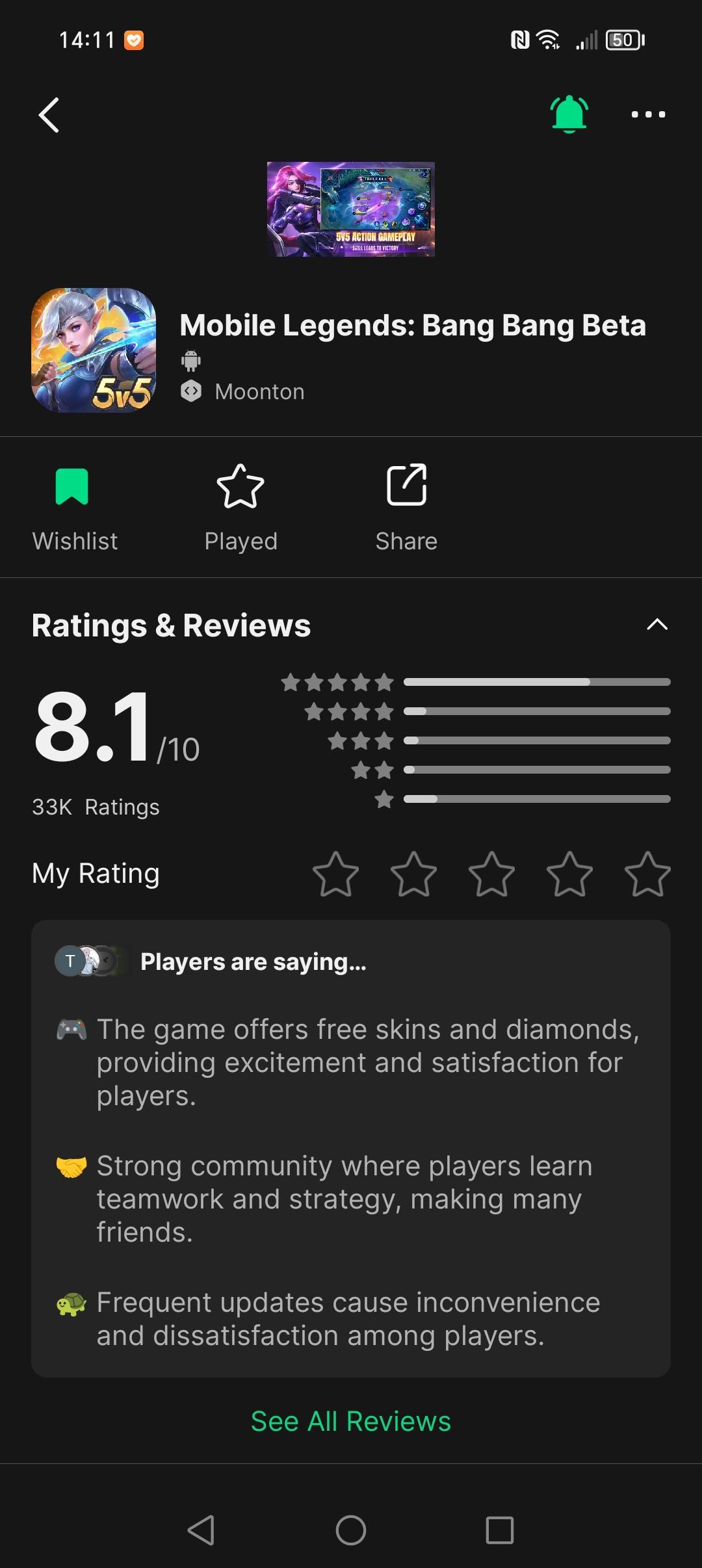
Task: Tap the system home button
Action: coord(350,1530)
